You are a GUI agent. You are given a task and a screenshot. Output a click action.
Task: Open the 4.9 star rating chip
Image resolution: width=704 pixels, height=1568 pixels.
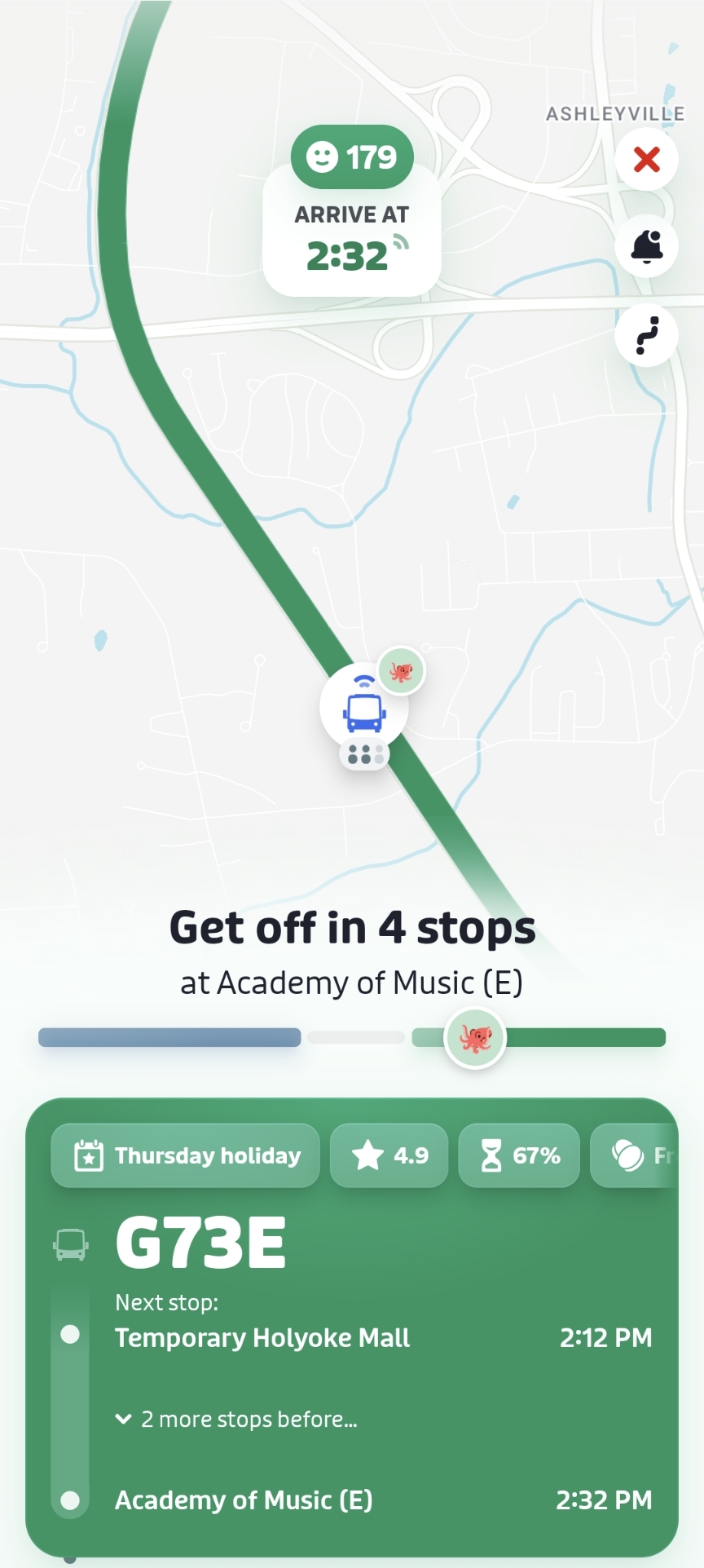(389, 1155)
